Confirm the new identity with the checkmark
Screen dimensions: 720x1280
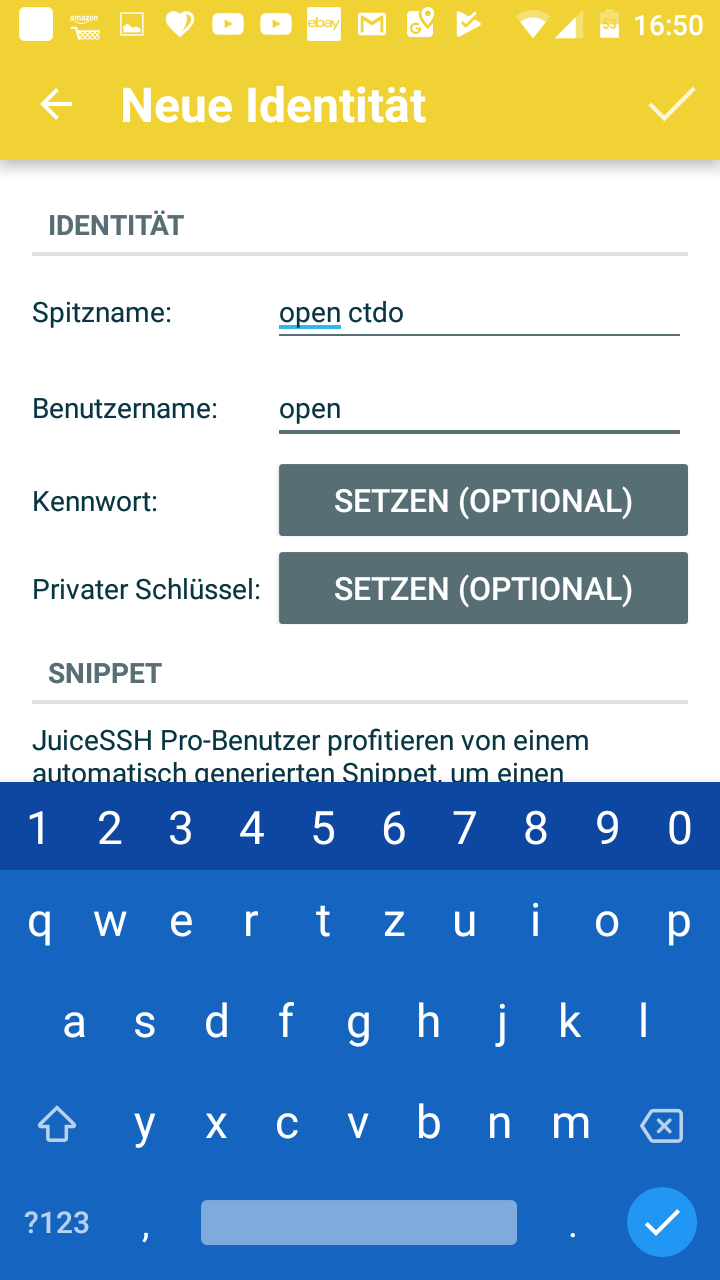coord(671,105)
